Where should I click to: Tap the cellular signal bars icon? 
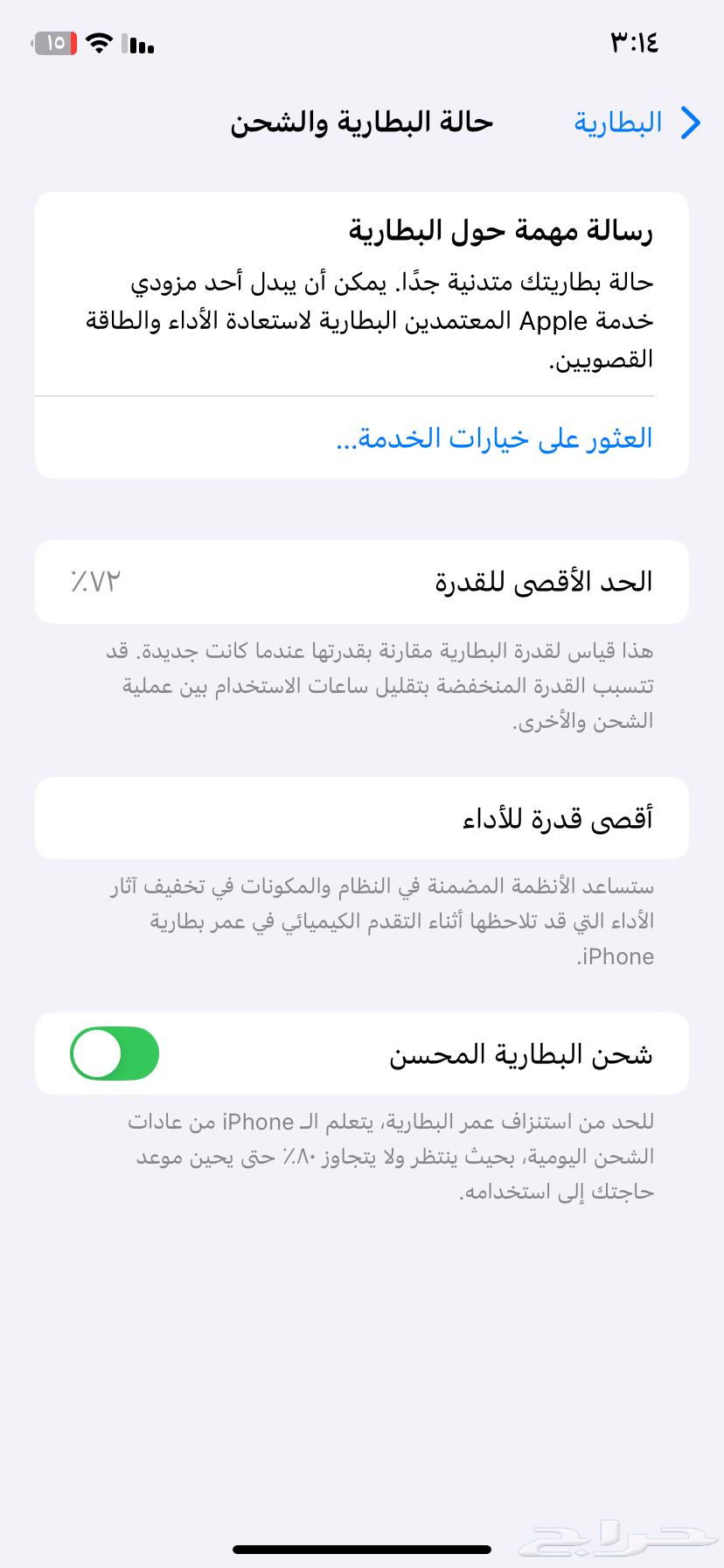coord(138,42)
